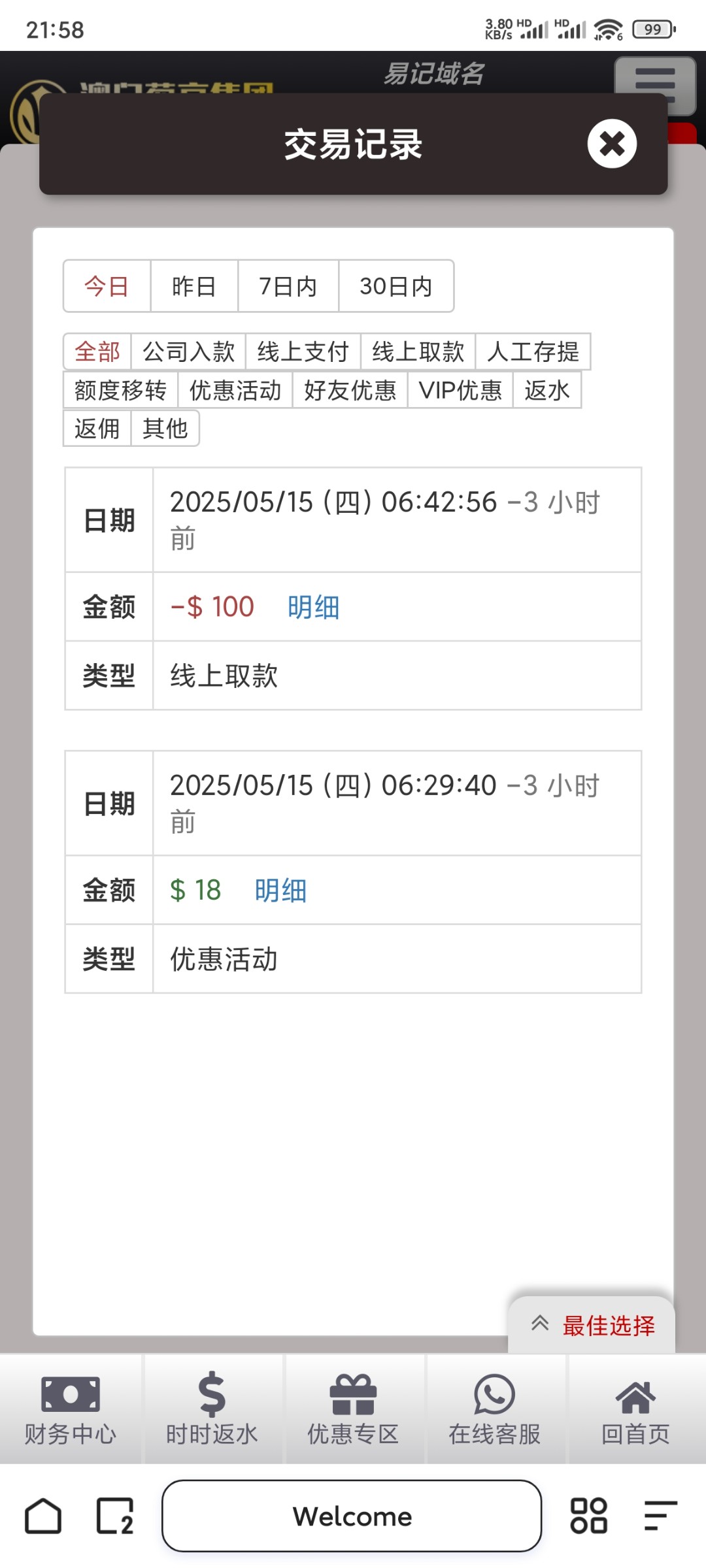The height and width of the screenshot is (1568, 706).
Task: Expand the 最佳选择 panel
Action: [592, 1325]
